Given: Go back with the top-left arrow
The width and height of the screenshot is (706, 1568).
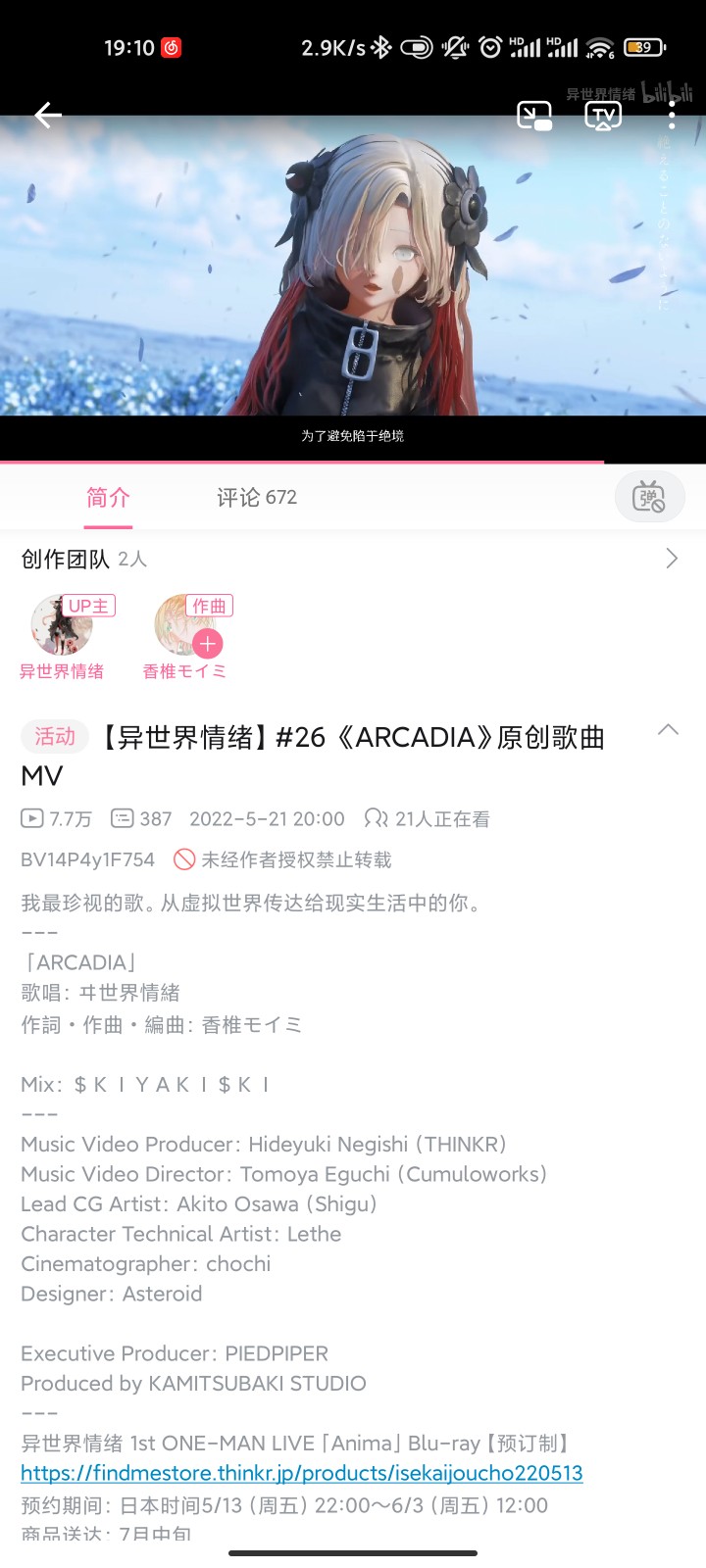Looking at the screenshot, I should (48, 116).
